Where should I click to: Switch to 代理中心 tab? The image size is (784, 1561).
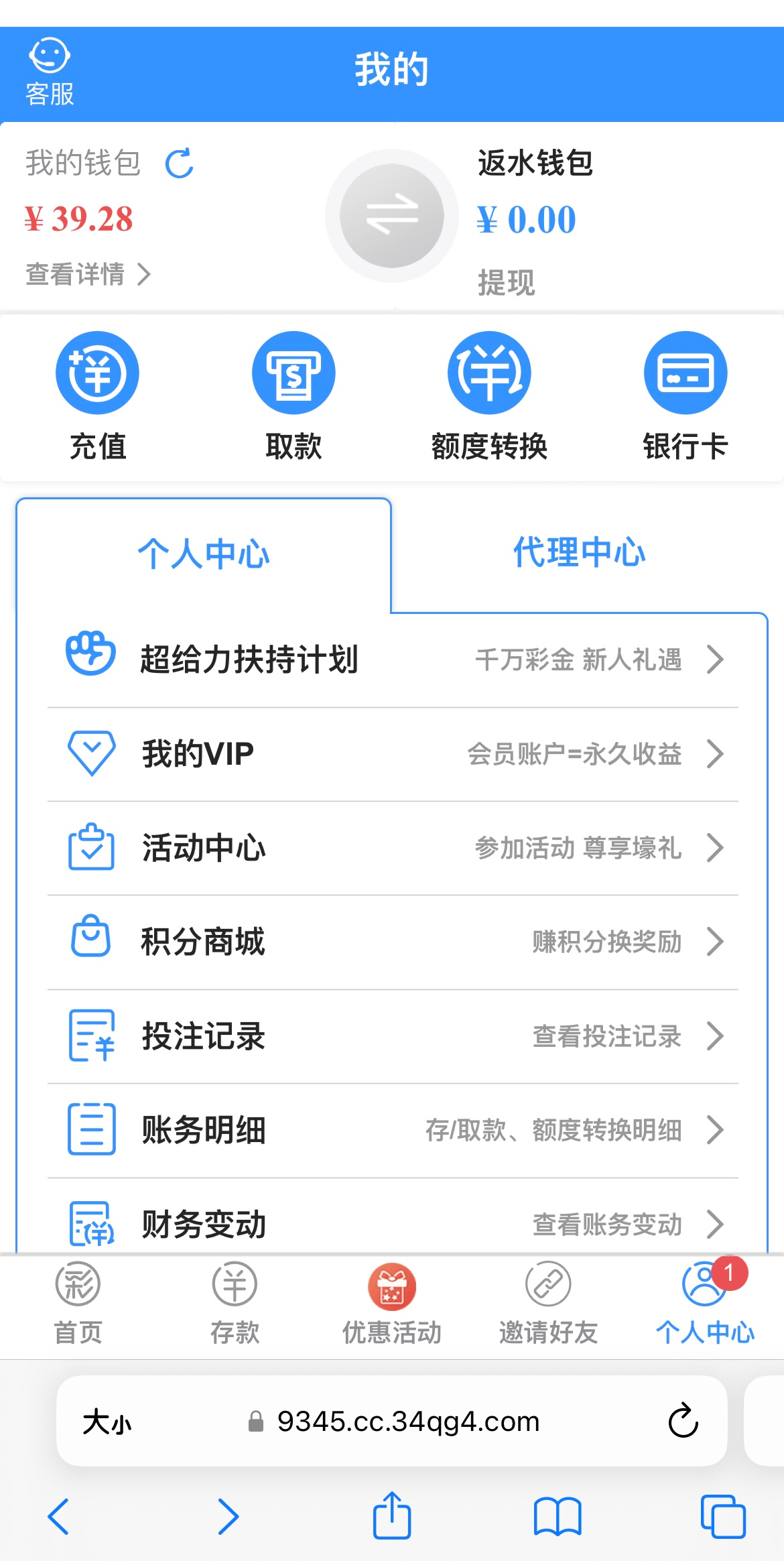(579, 553)
